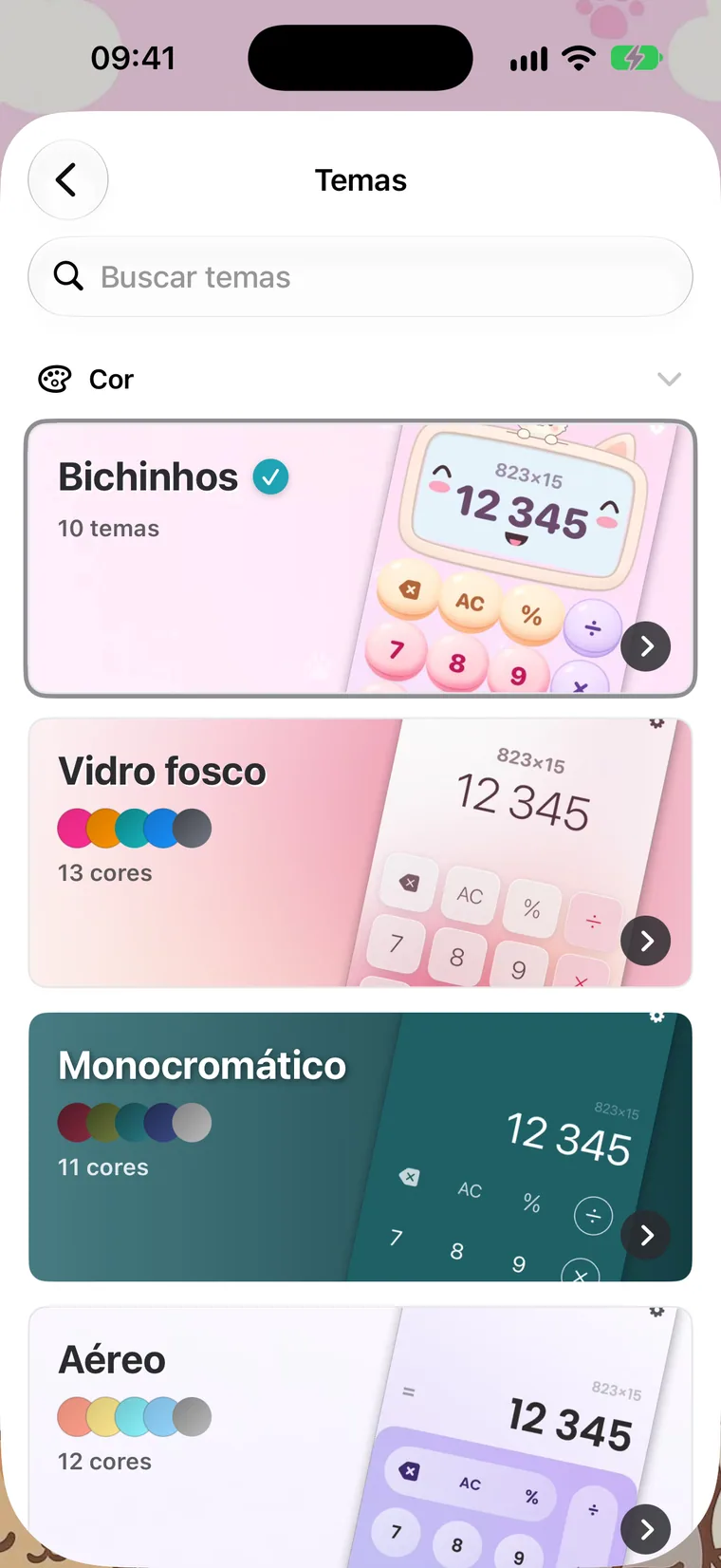
Task: Tap the Buscar temas search field
Action: 360,276
